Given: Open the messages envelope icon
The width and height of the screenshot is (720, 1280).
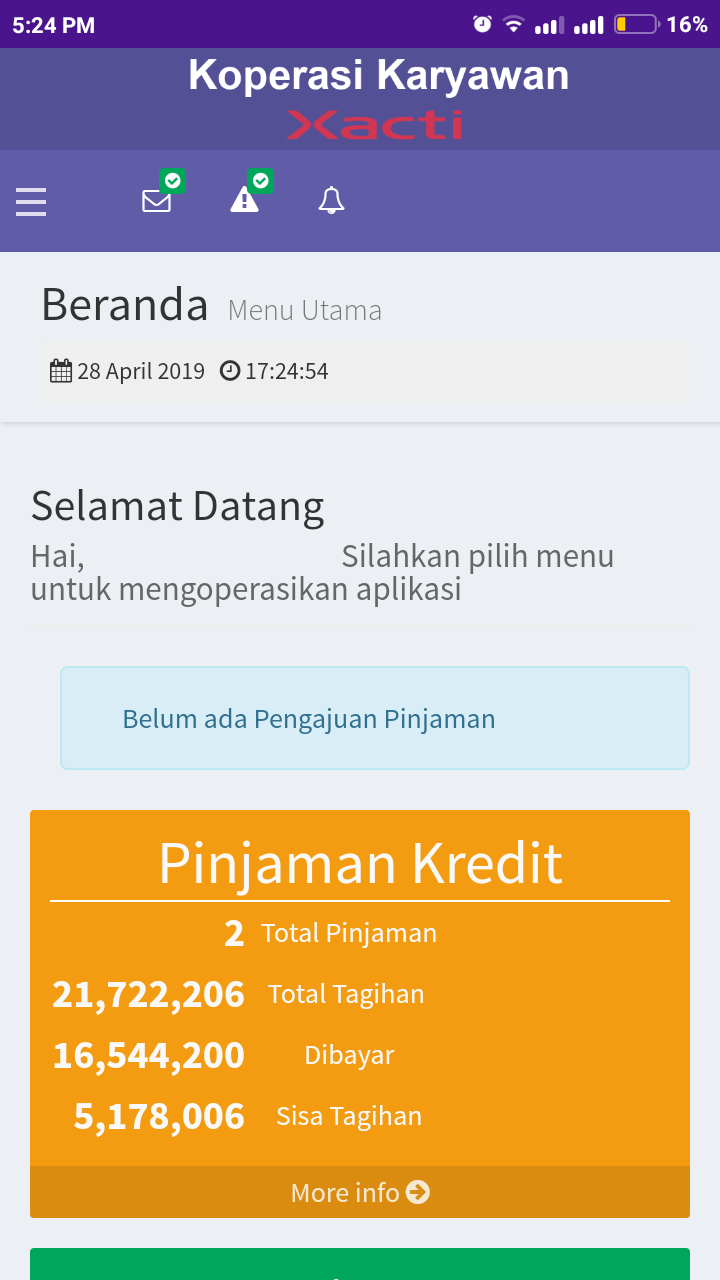Looking at the screenshot, I should tap(157, 201).
